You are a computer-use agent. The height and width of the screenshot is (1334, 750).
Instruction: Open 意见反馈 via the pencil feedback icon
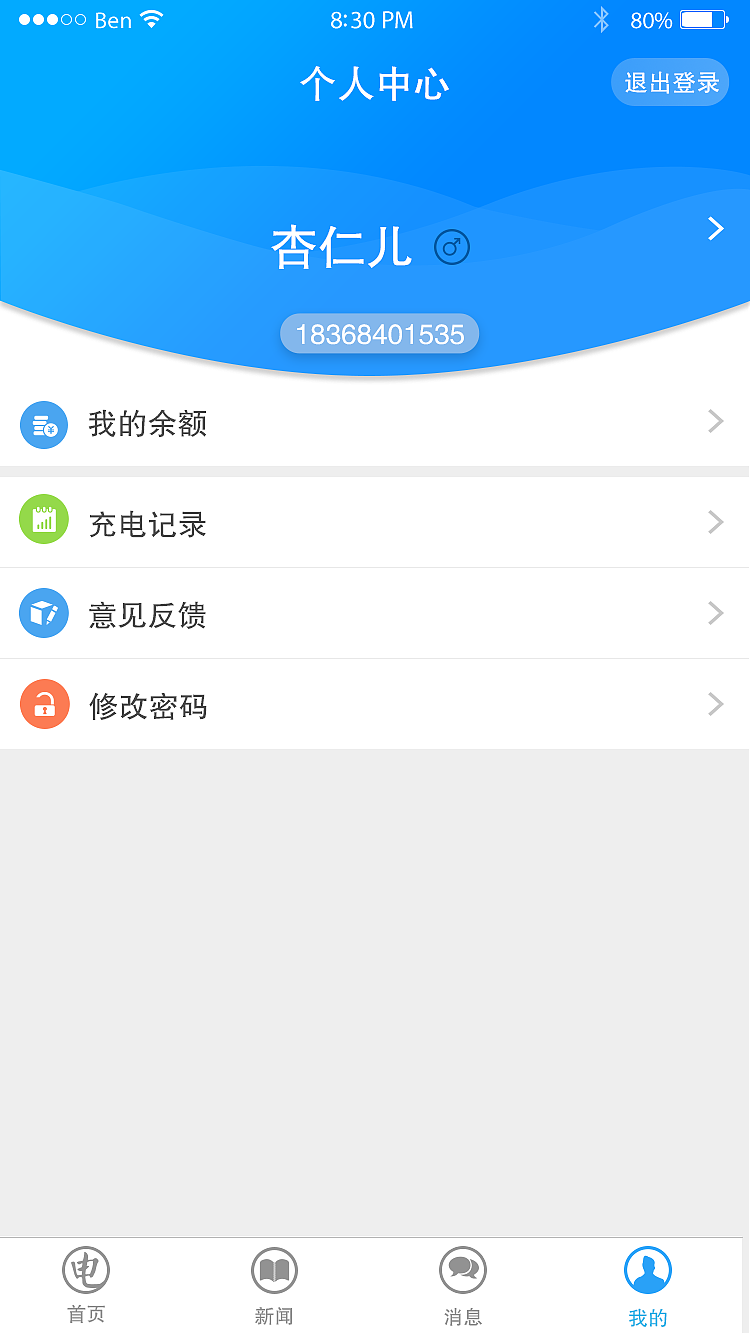[43, 613]
